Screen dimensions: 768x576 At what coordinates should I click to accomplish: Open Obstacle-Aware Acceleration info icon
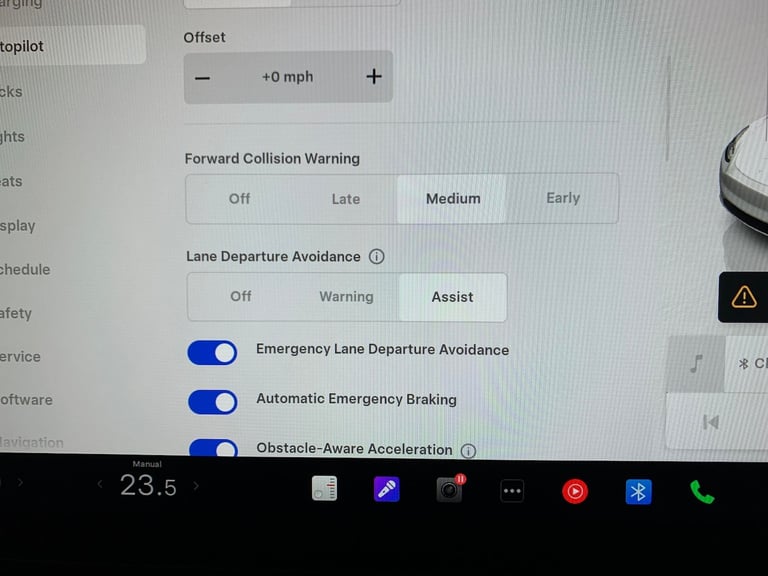pyautogui.click(x=468, y=450)
